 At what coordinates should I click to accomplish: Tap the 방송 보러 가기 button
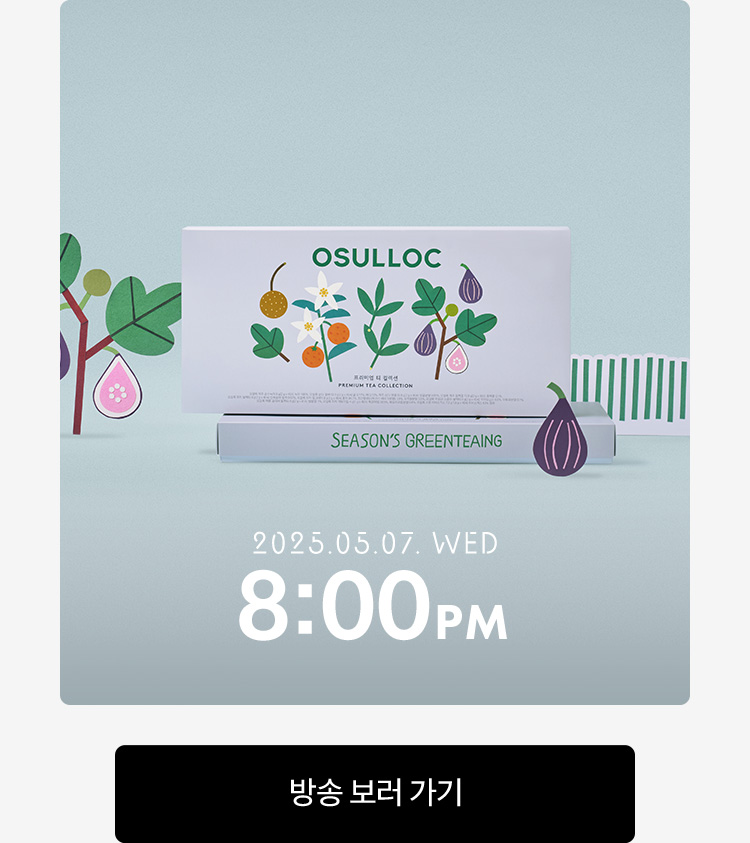pos(375,793)
